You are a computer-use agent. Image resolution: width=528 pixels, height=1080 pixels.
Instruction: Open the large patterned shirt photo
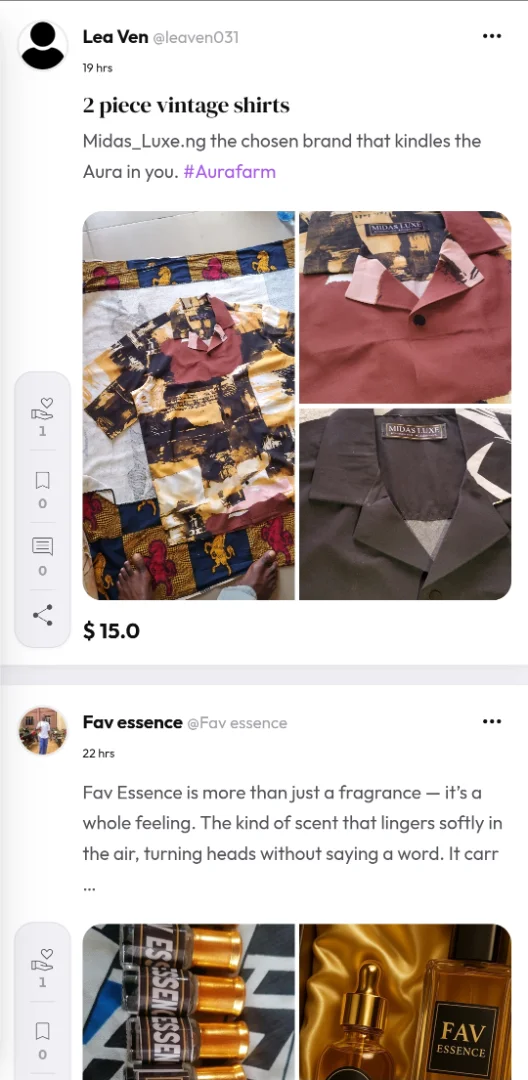point(189,405)
